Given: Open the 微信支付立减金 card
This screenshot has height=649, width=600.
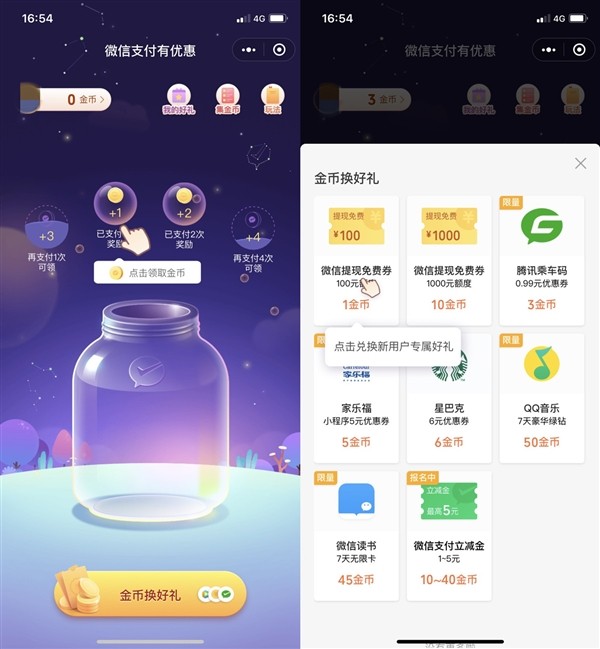Looking at the screenshot, I should [x=449, y=536].
